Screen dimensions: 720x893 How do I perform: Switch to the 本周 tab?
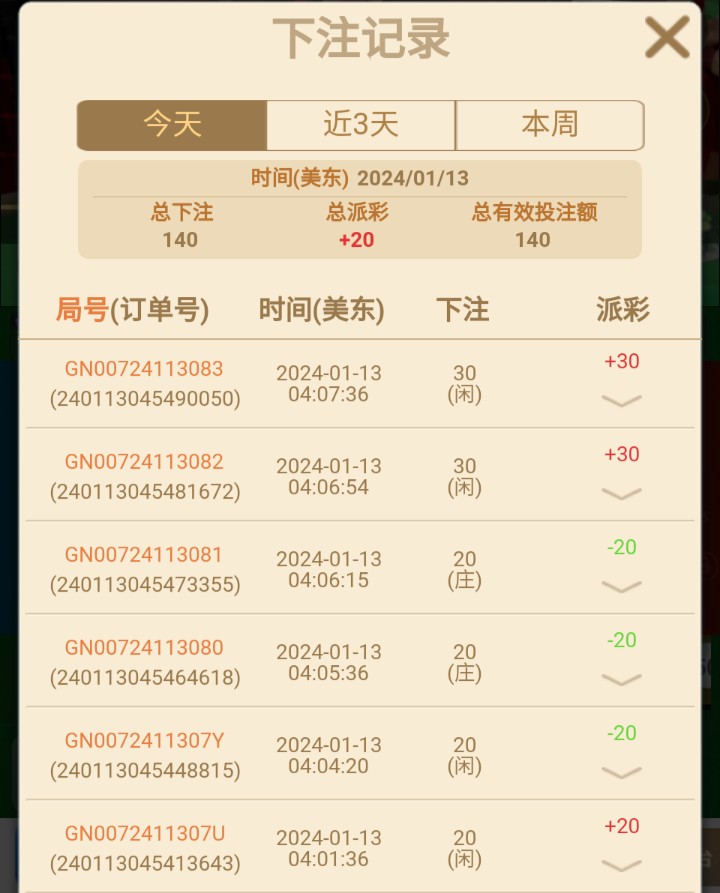(549, 125)
